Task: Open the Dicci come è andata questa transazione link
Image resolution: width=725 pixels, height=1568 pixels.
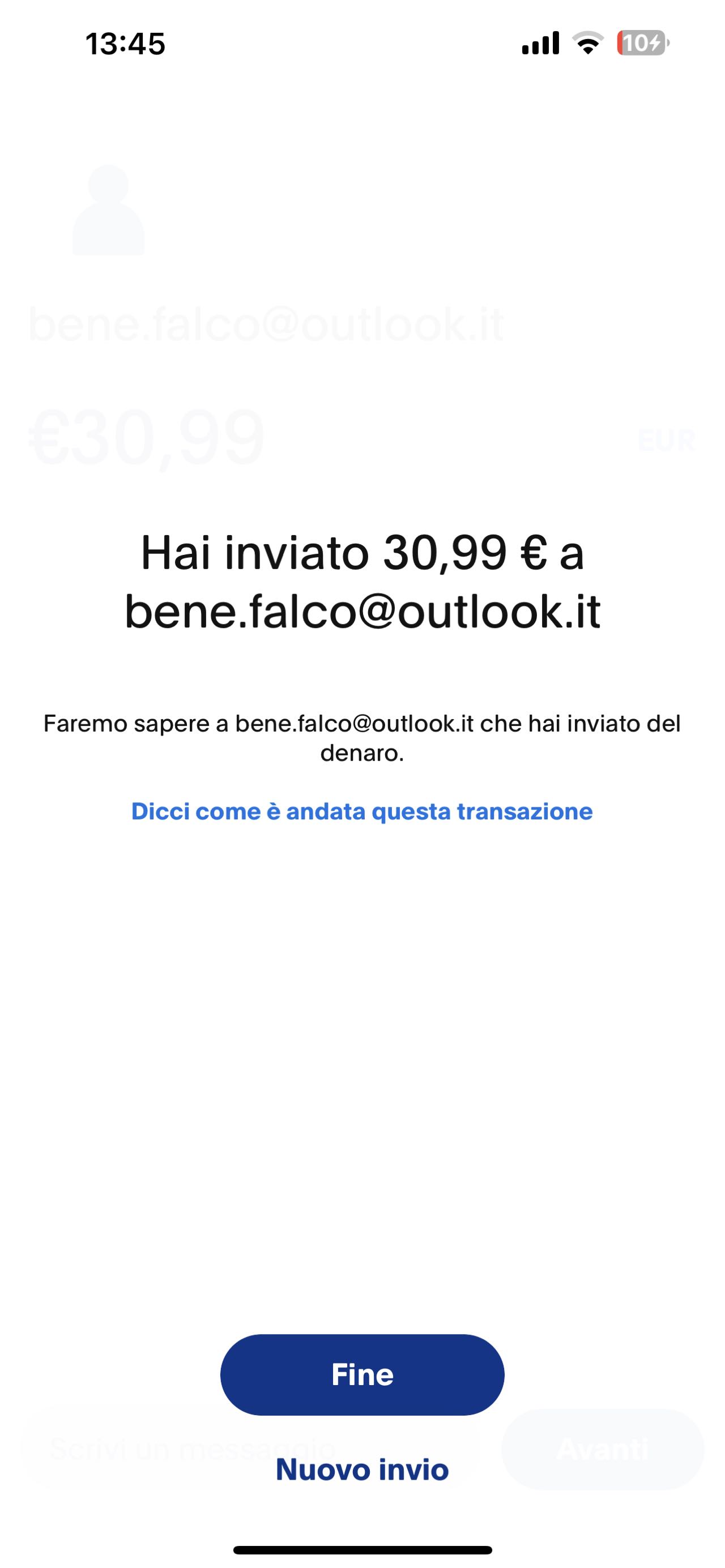Action: [x=362, y=811]
